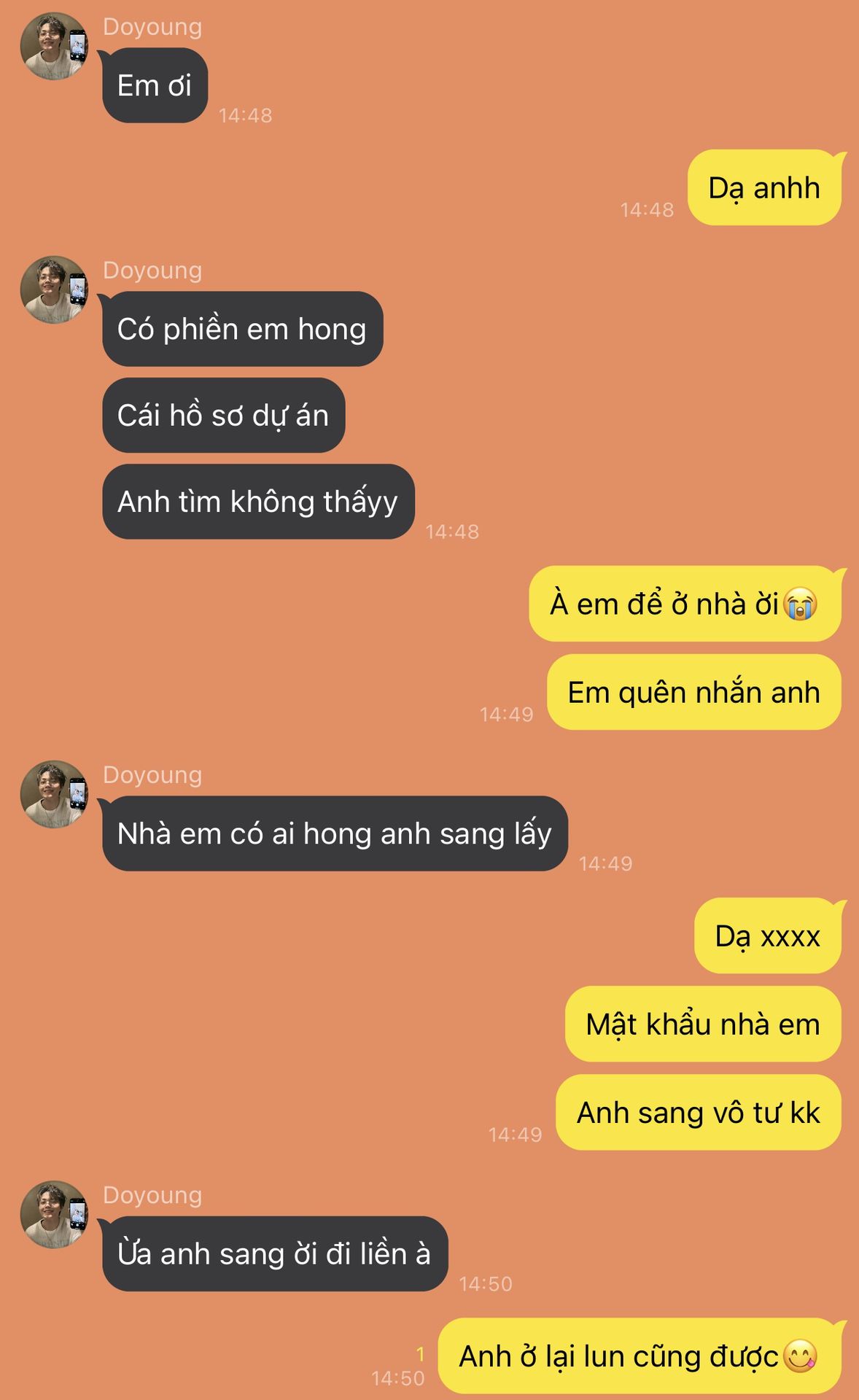Tap Doyoung's avatar next to "Nhà em có ai hong"

55,794
